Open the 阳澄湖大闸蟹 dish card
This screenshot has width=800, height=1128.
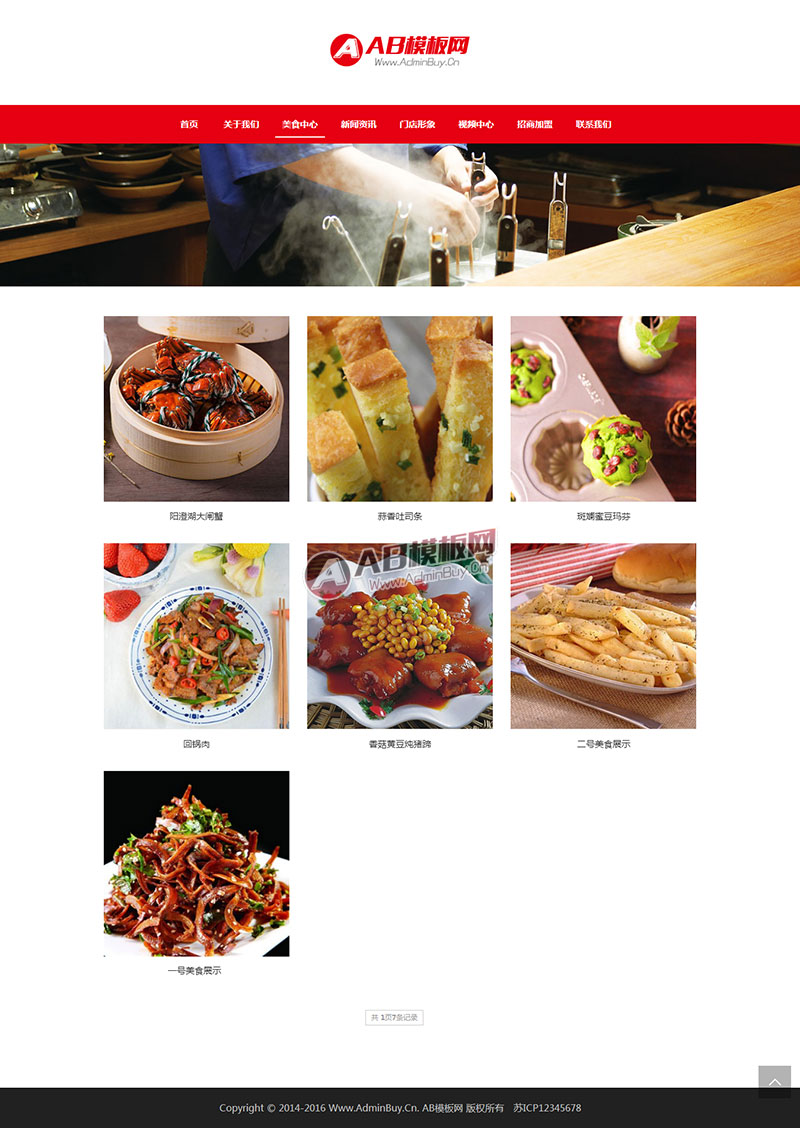pos(196,409)
